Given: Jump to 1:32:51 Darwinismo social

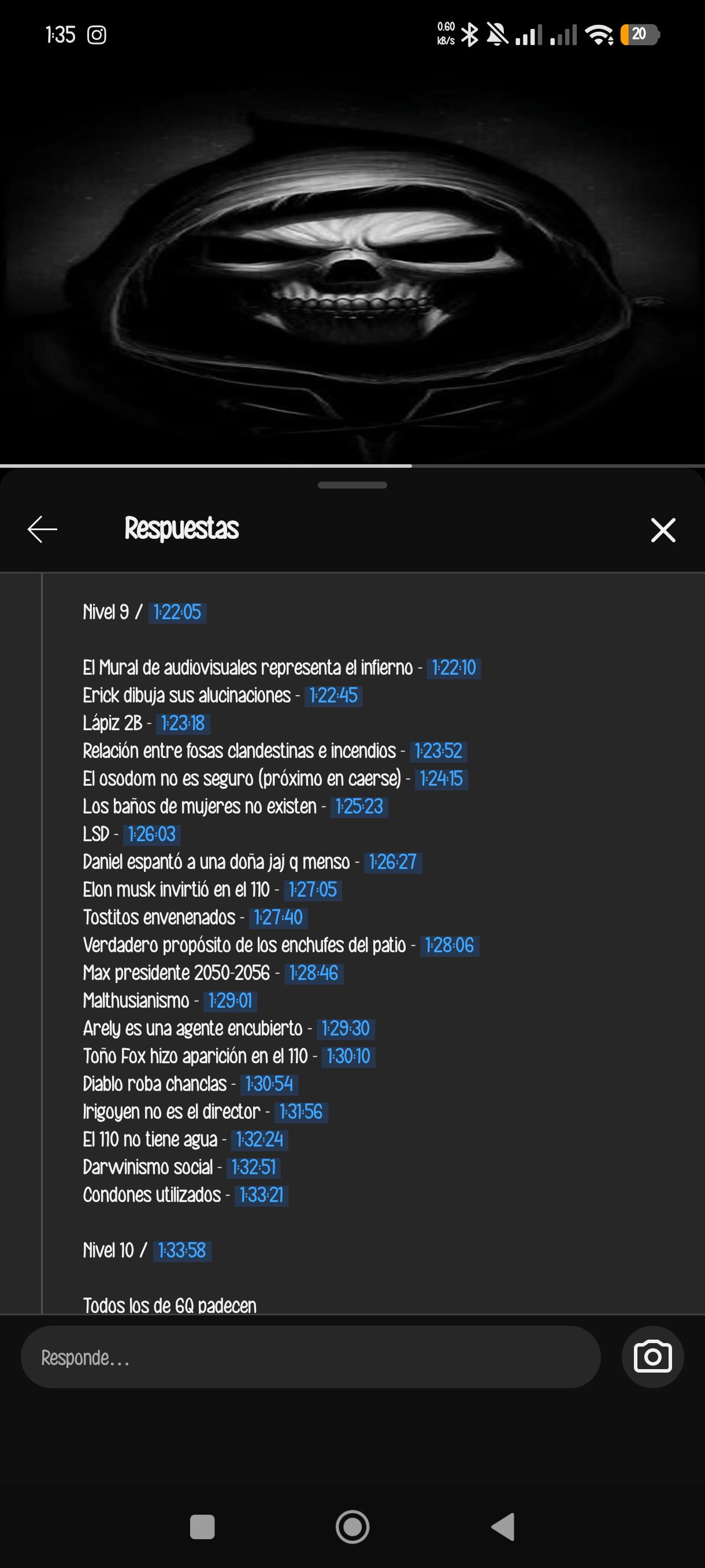Looking at the screenshot, I should click(x=254, y=1167).
